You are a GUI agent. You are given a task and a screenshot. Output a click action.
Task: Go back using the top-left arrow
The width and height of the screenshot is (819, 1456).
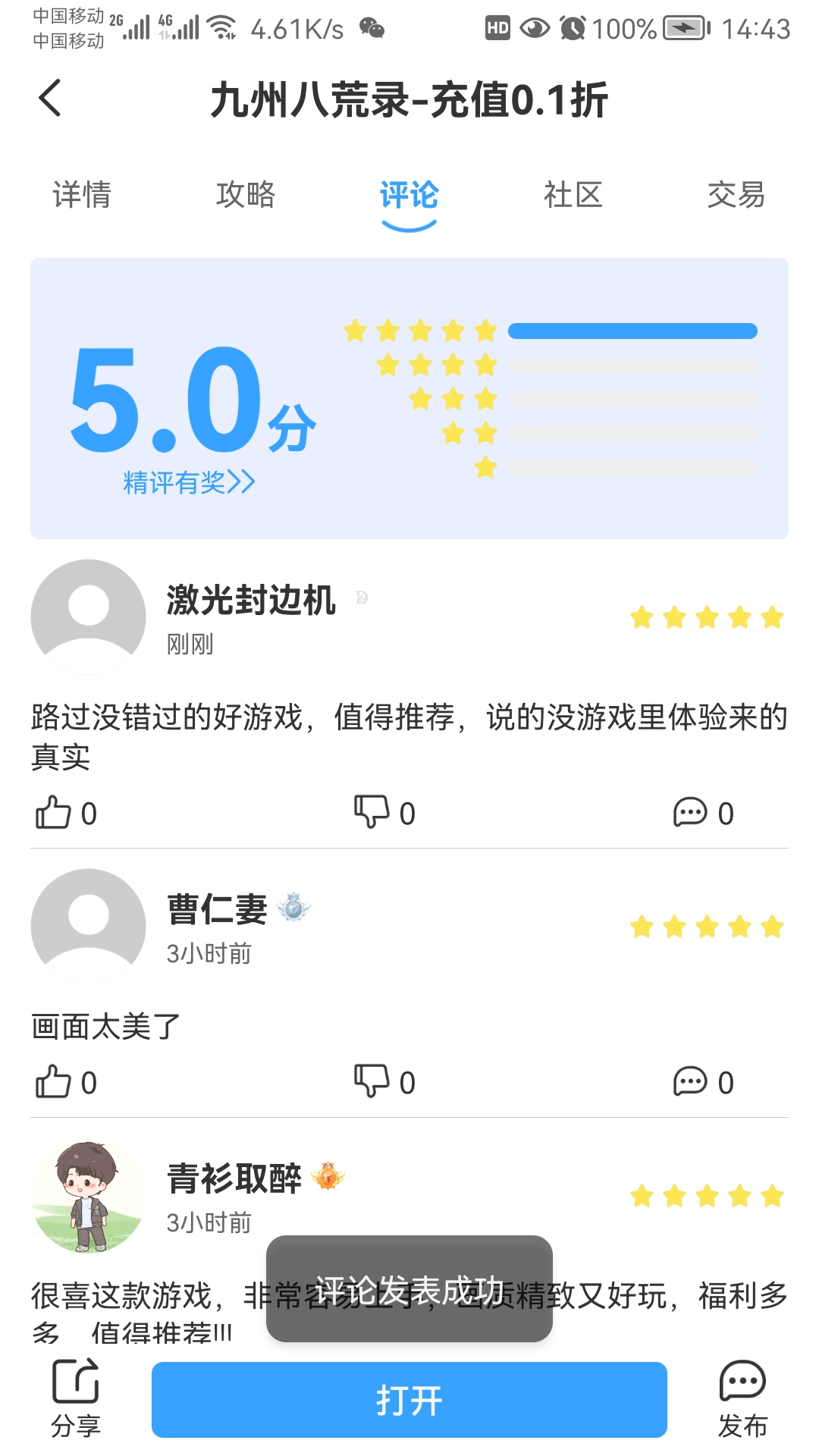(50, 99)
